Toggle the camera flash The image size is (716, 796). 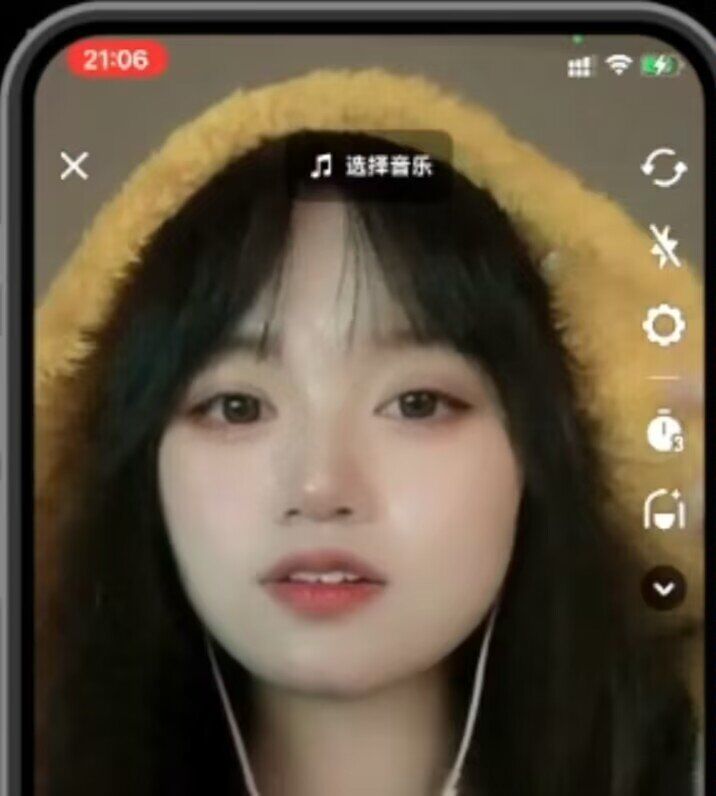click(x=663, y=245)
